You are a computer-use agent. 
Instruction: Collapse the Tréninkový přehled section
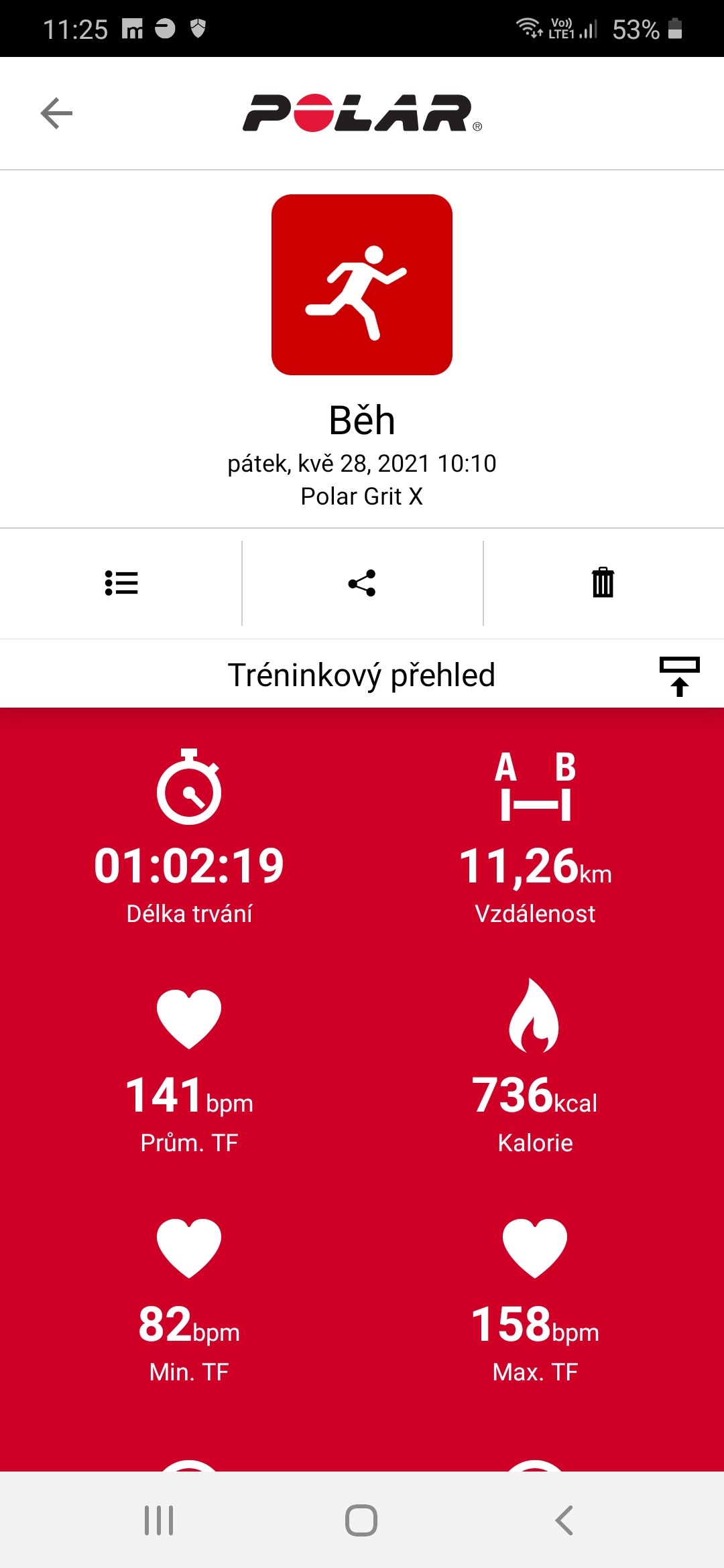pos(679,676)
